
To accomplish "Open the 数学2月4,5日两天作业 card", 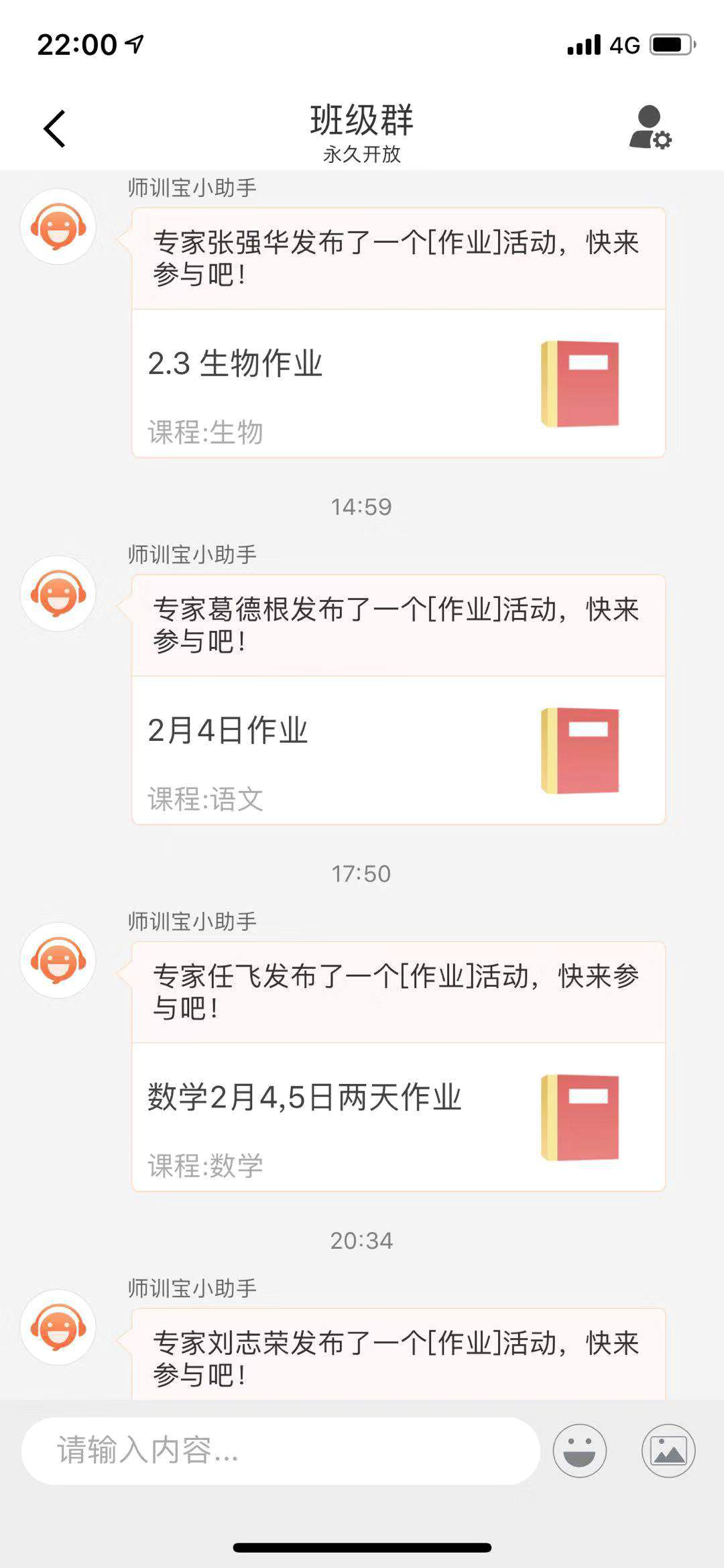I will coord(398,1117).
